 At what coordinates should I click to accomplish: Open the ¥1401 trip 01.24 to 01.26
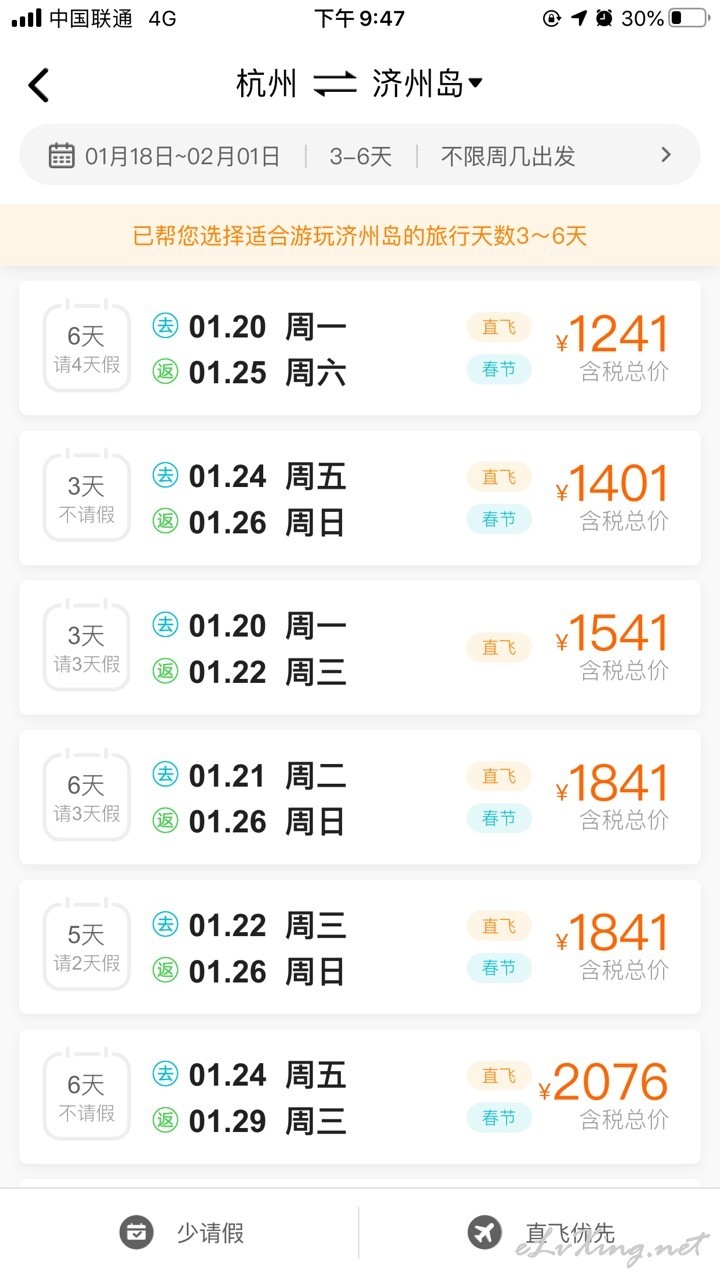point(360,498)
